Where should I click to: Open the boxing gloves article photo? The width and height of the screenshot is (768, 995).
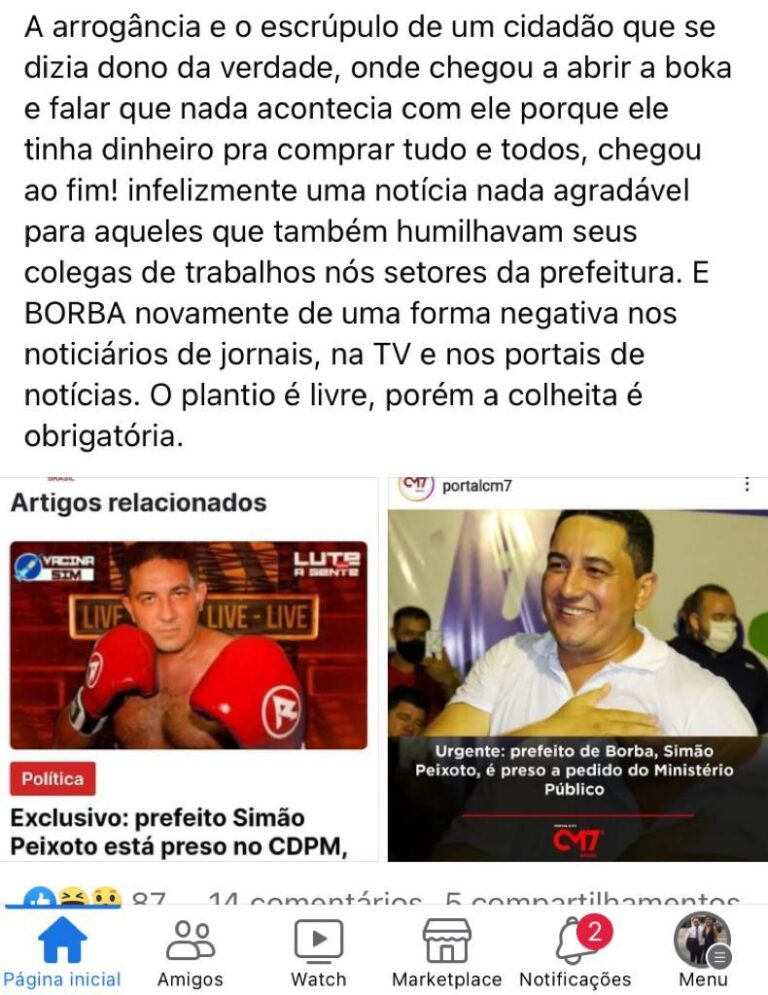click(x=189, y=645)
